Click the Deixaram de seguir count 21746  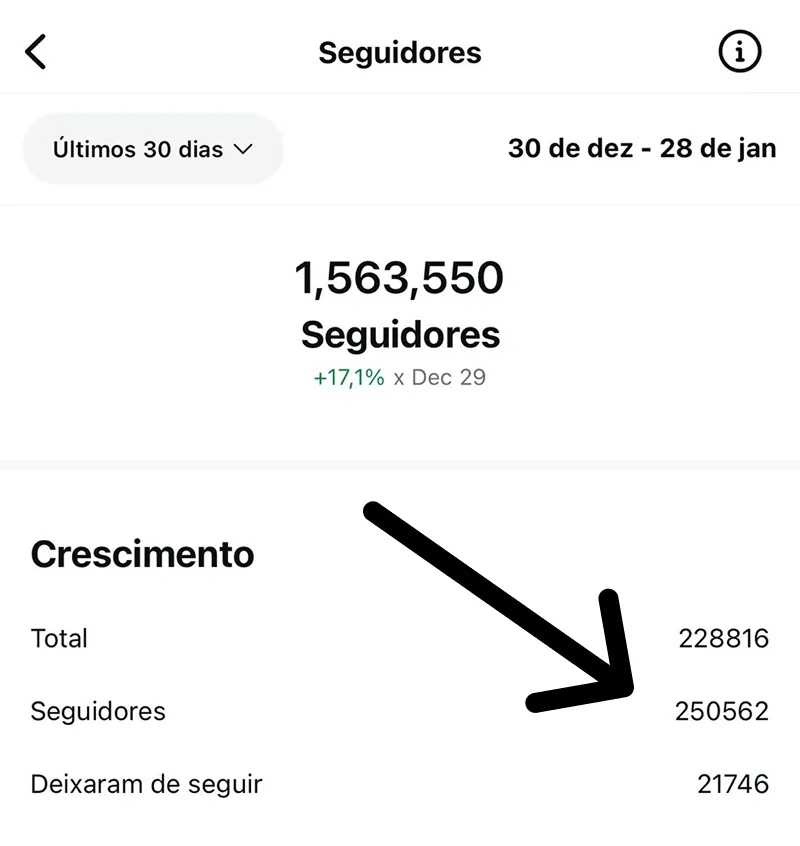(734, 784)
